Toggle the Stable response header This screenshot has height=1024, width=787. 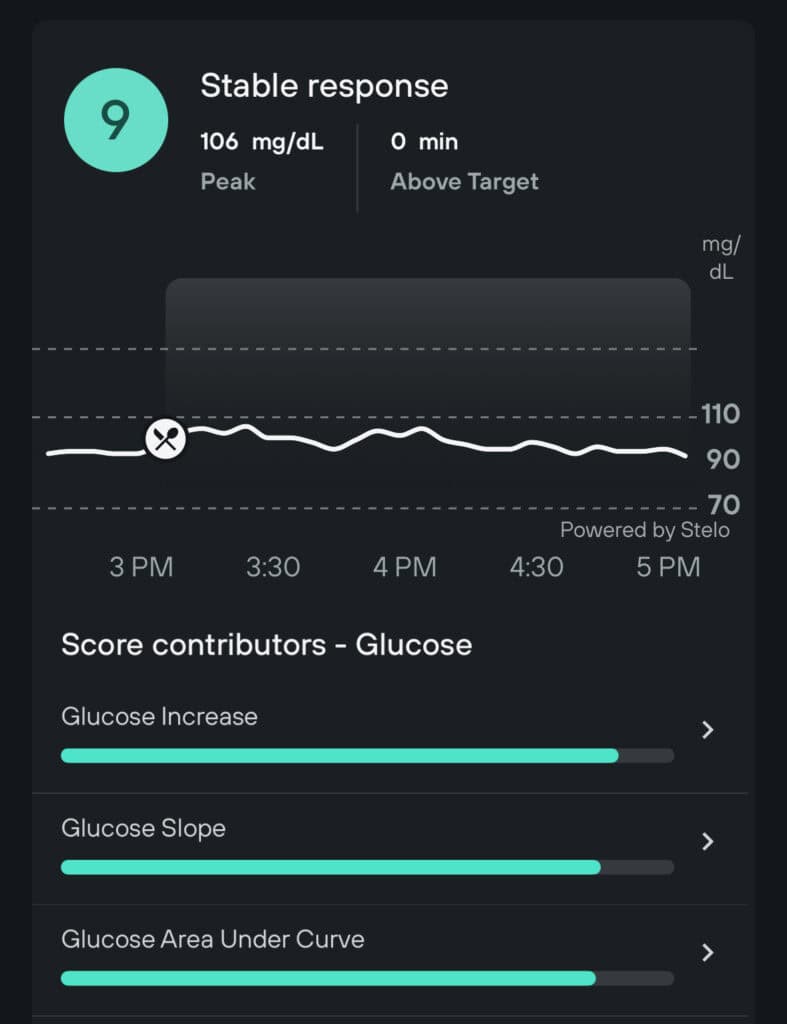tap(325, 85)
